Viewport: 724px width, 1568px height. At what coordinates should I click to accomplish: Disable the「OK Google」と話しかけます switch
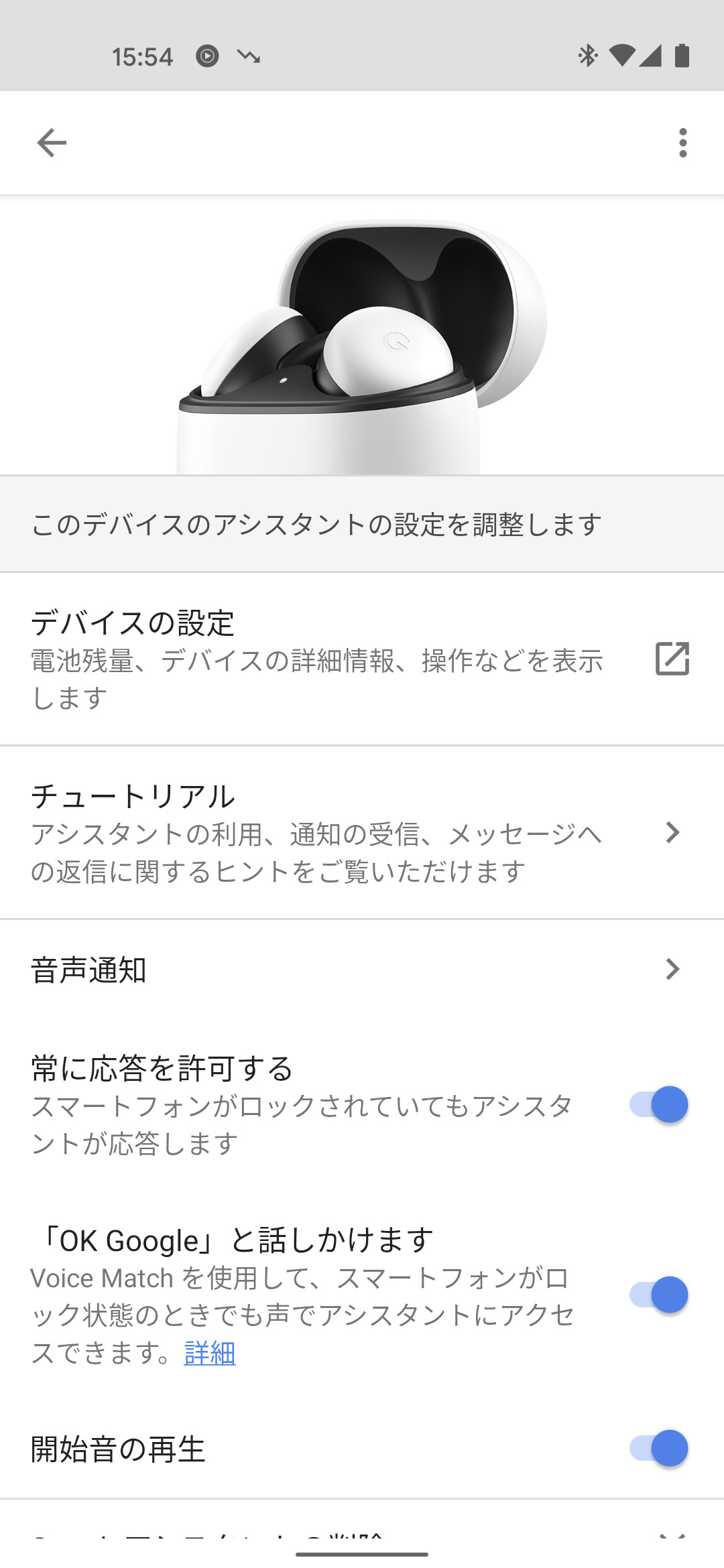click(659, 1295)
